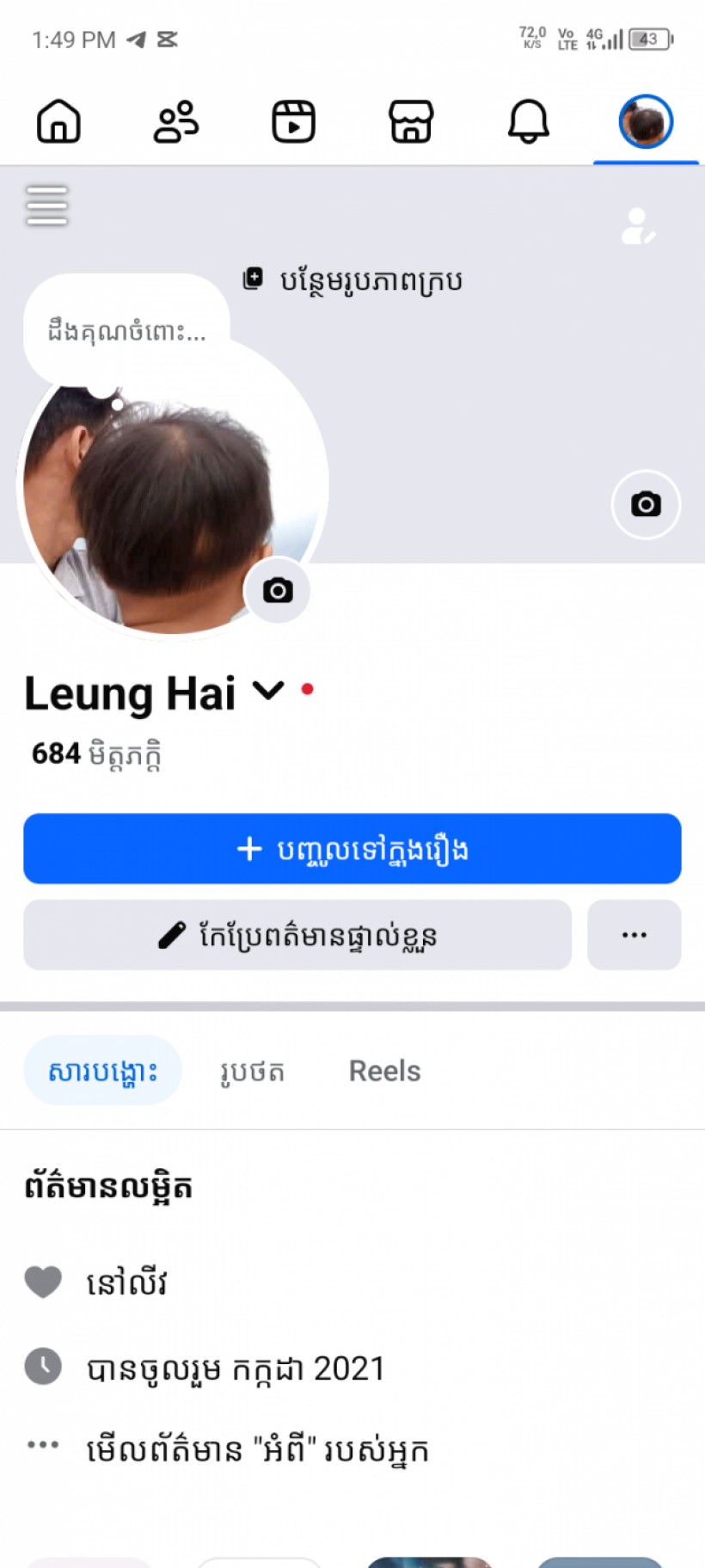Switch to the Reels tab
This screenshot has height=1568, width=705.
[384, 1070]
